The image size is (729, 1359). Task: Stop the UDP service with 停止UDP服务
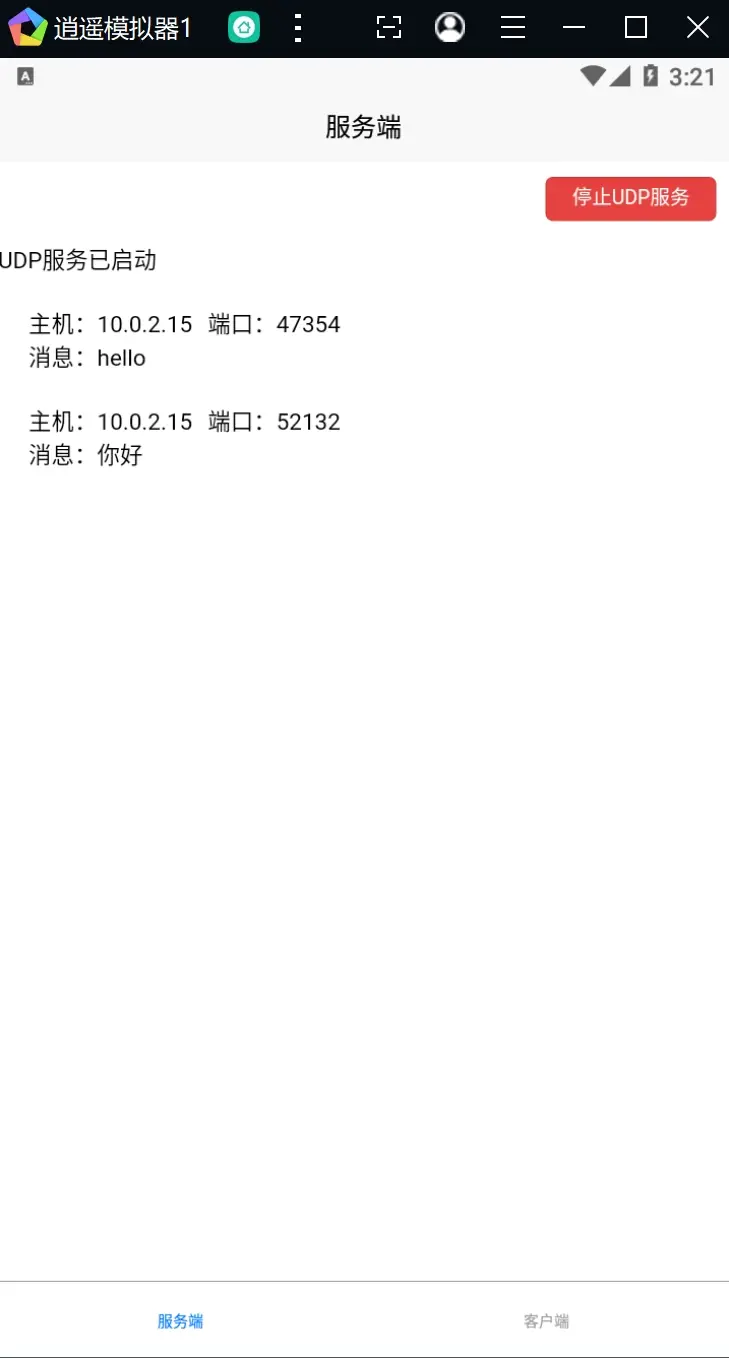tap(630, 198)
